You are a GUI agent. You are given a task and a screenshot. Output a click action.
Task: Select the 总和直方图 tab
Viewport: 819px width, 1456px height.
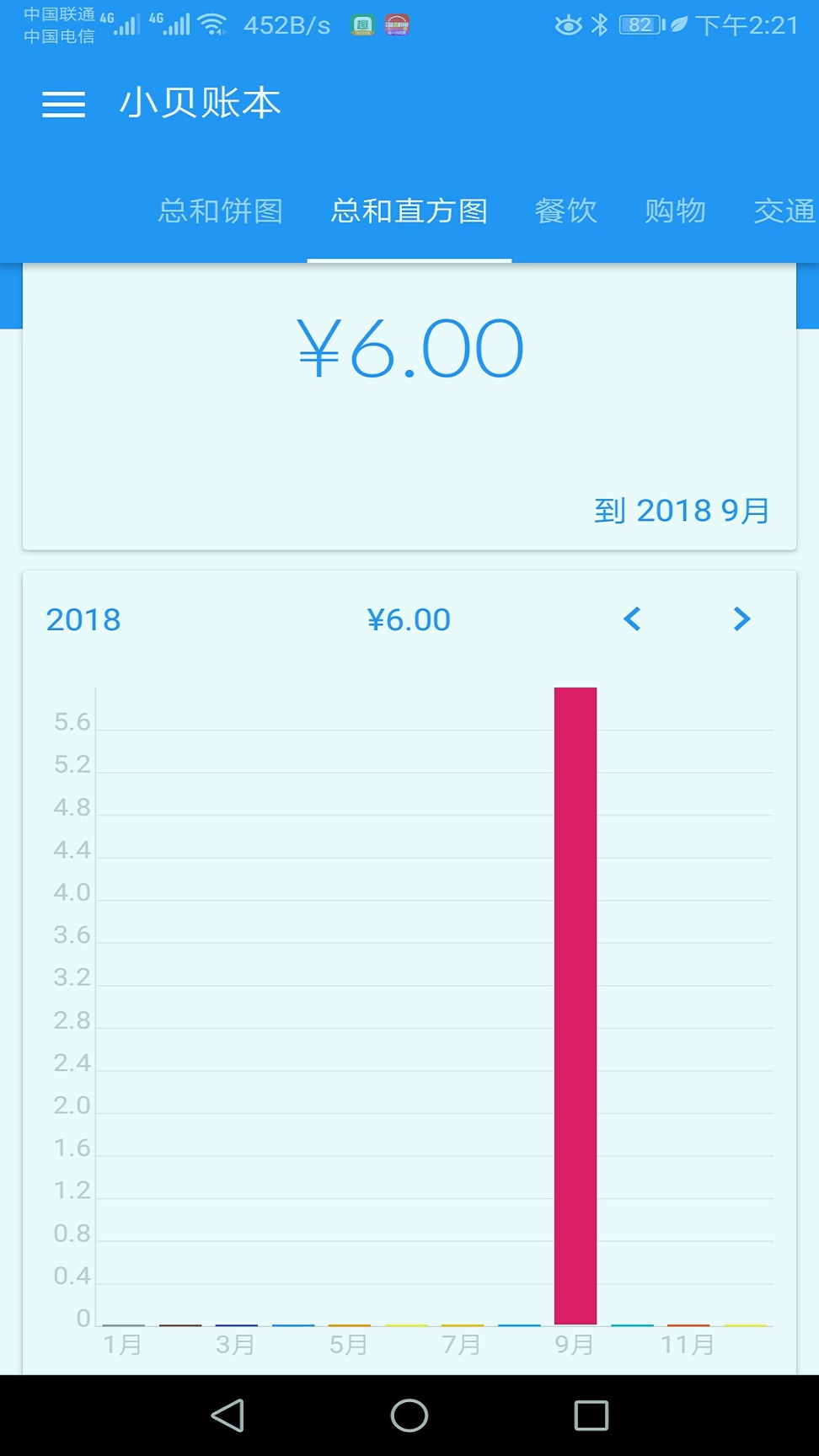point(409,211)
